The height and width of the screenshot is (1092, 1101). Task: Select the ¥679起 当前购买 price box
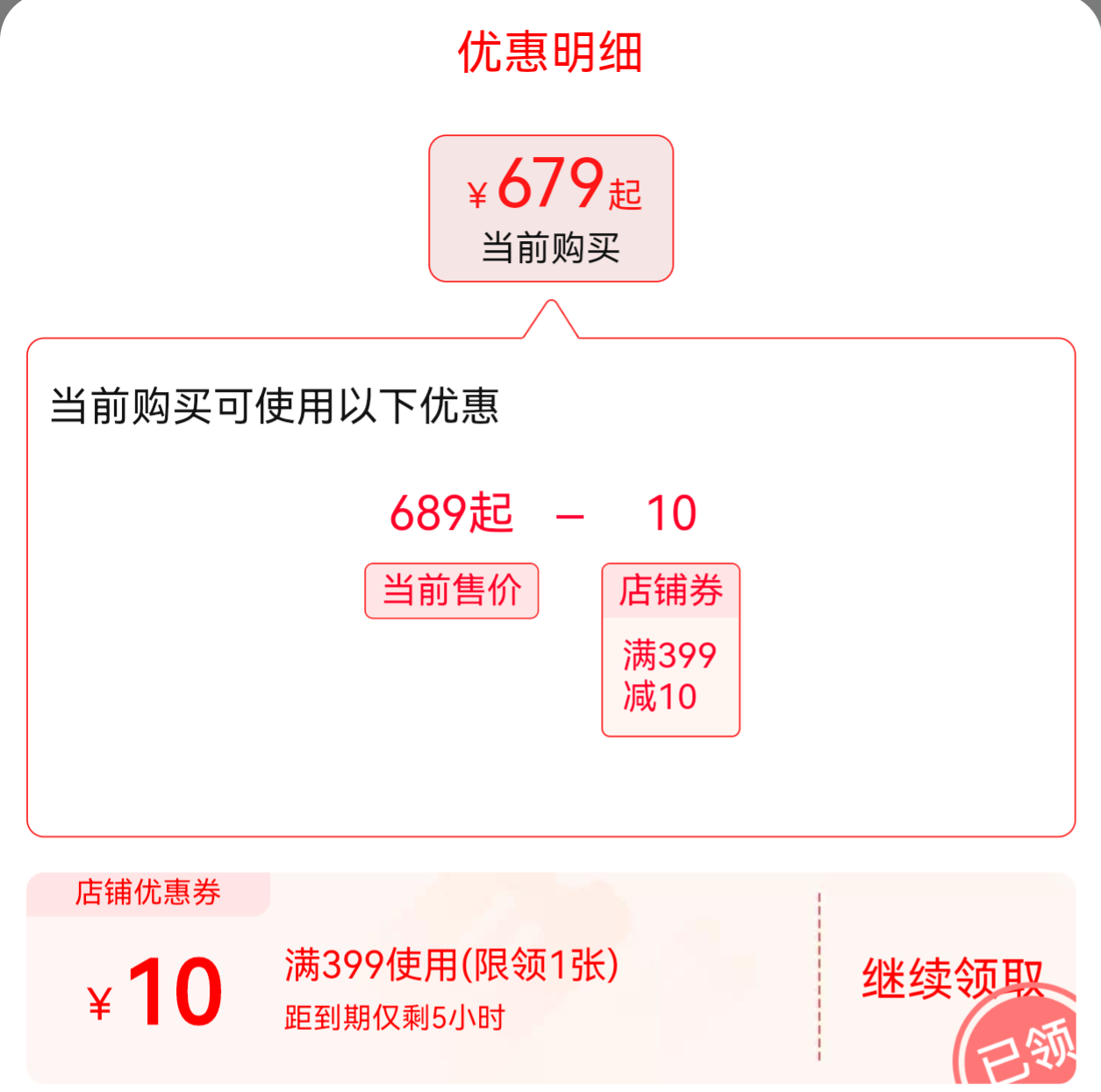click(x=551, y=209)
